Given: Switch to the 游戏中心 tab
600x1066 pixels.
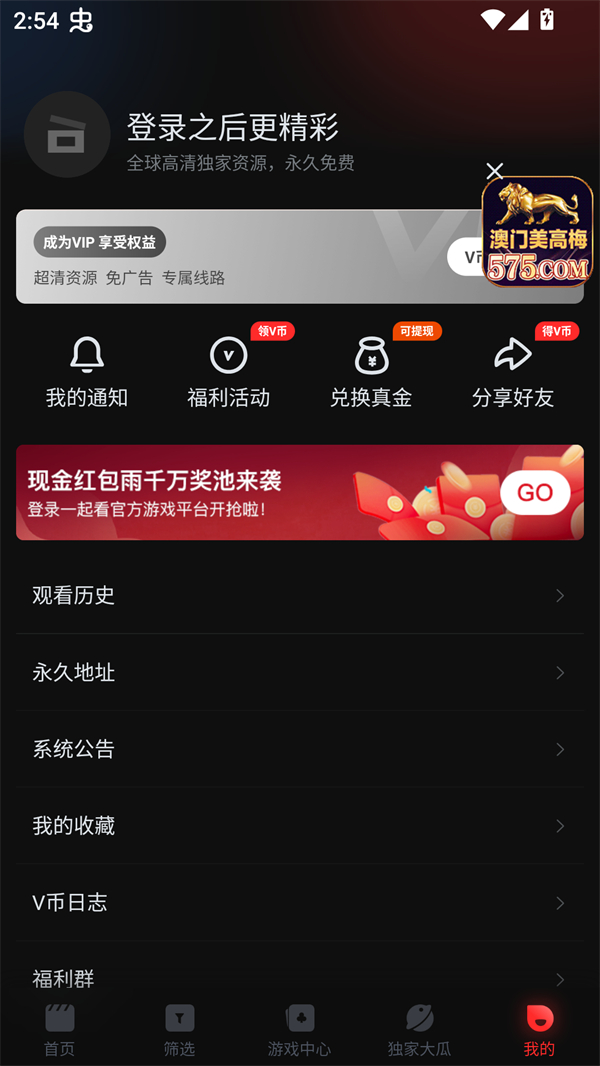Looking at the screenshot, I should pos(300,1030).
